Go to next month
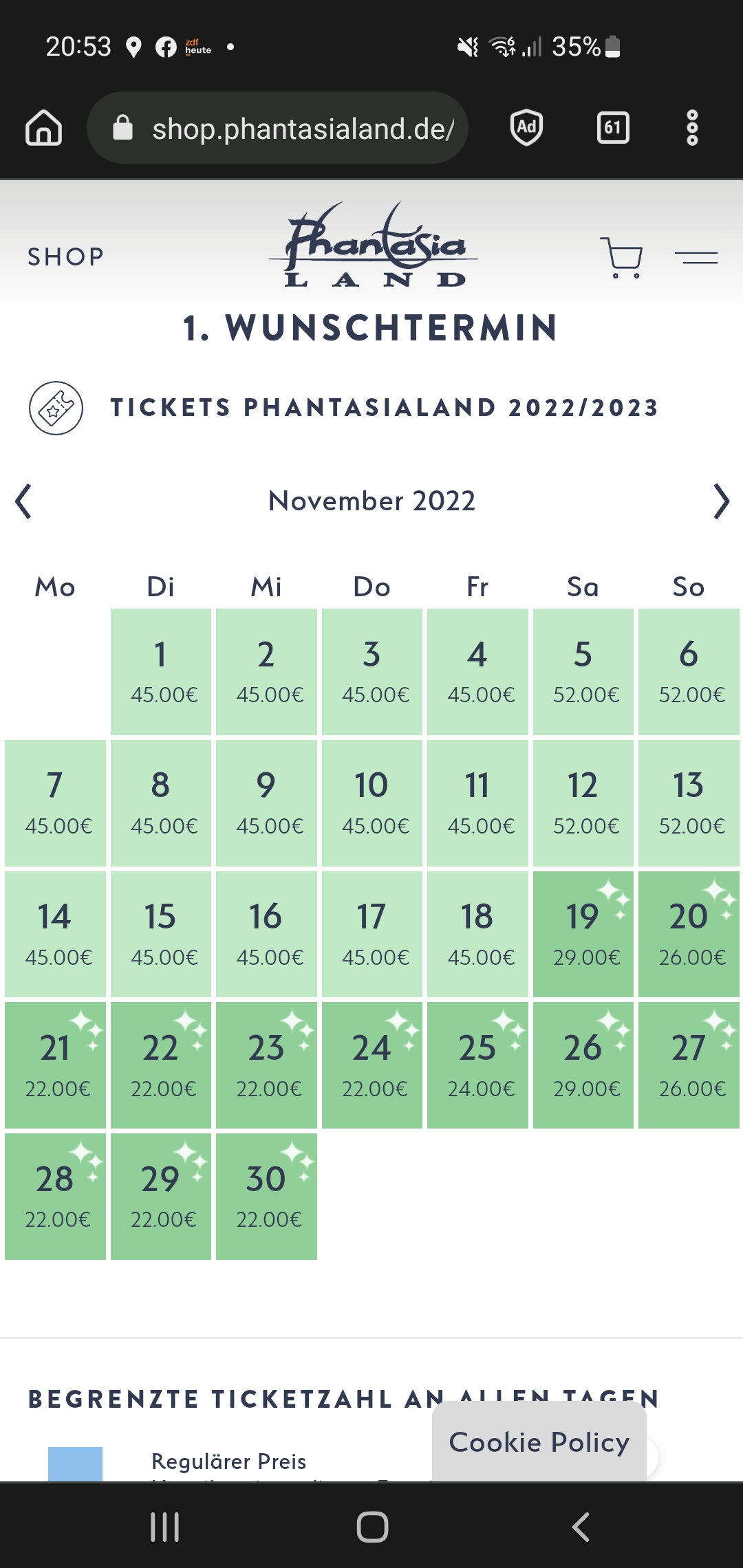Viewport: 743px width, 1568px height. 720,501
